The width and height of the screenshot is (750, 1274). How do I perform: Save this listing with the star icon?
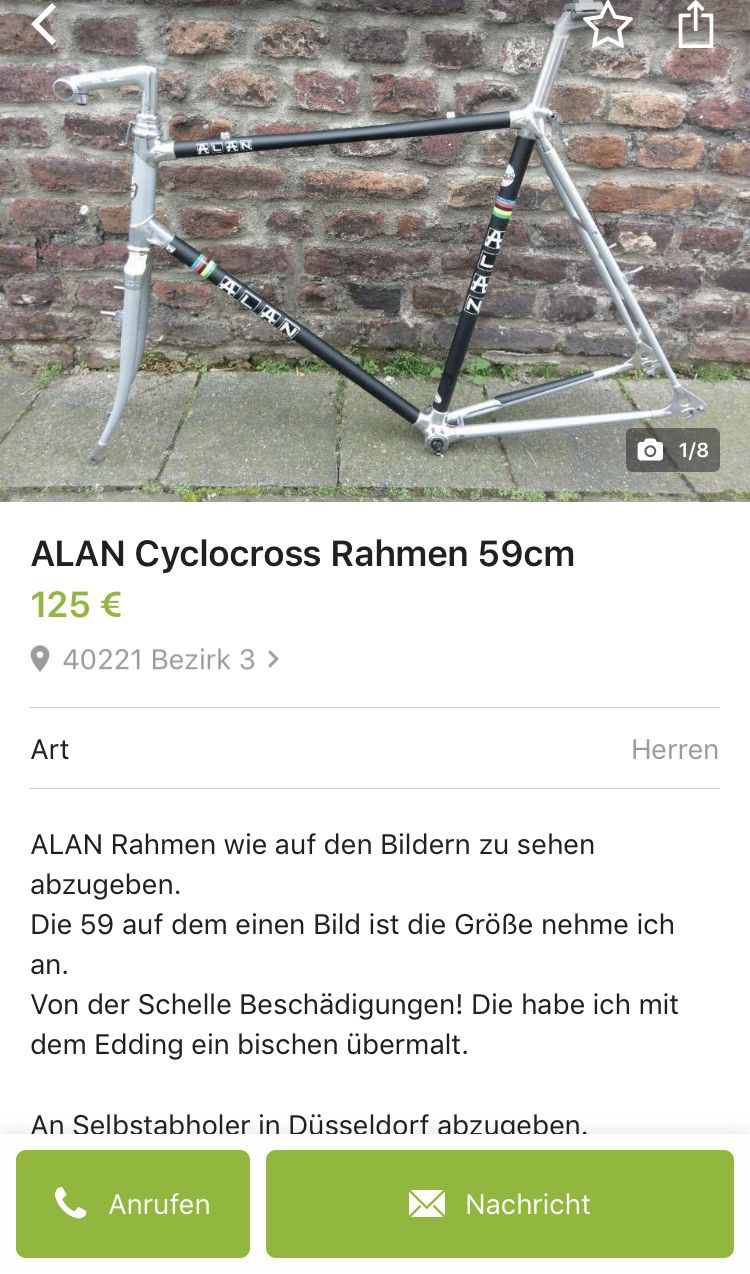607,25
